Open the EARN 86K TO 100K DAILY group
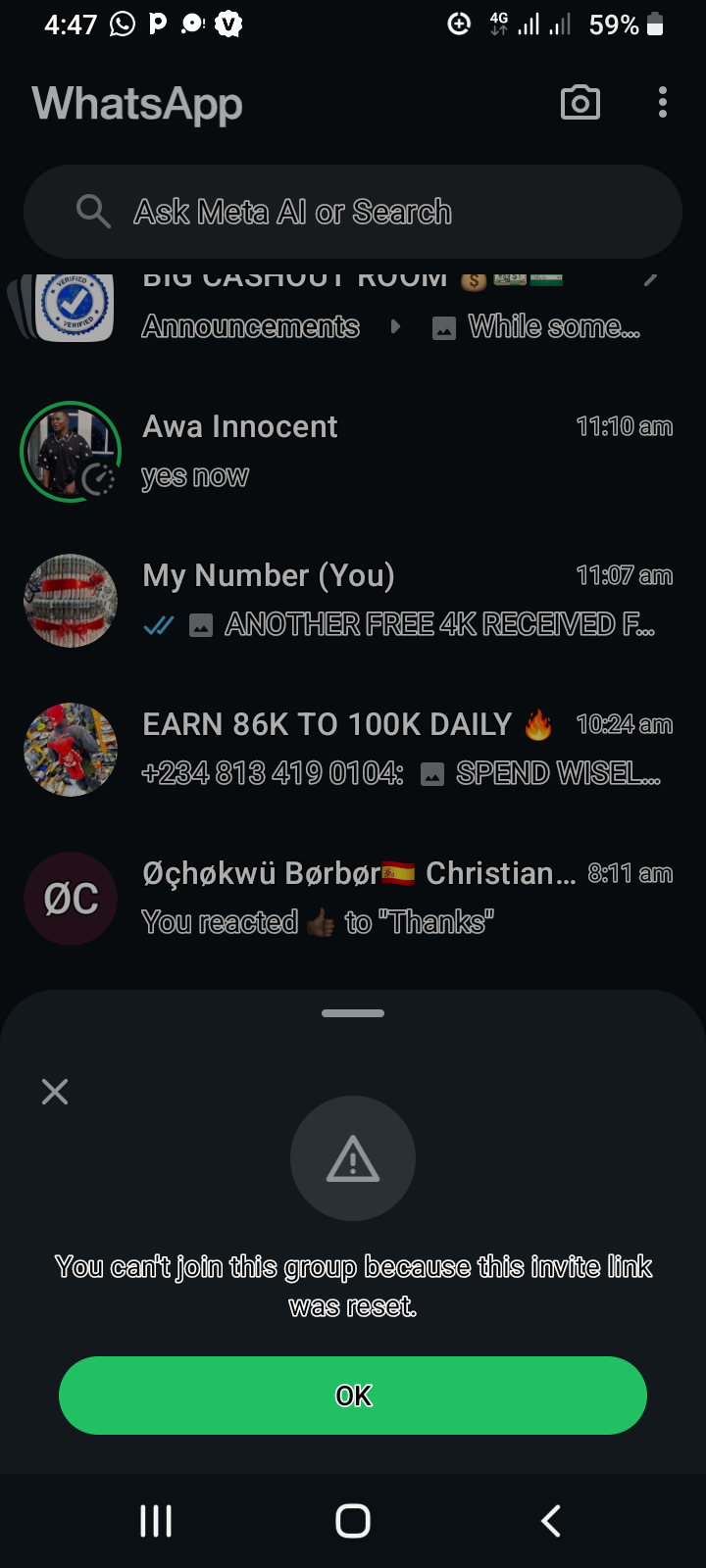The height and width of the screenshot is (1568, 706). [x=392, y=749]
